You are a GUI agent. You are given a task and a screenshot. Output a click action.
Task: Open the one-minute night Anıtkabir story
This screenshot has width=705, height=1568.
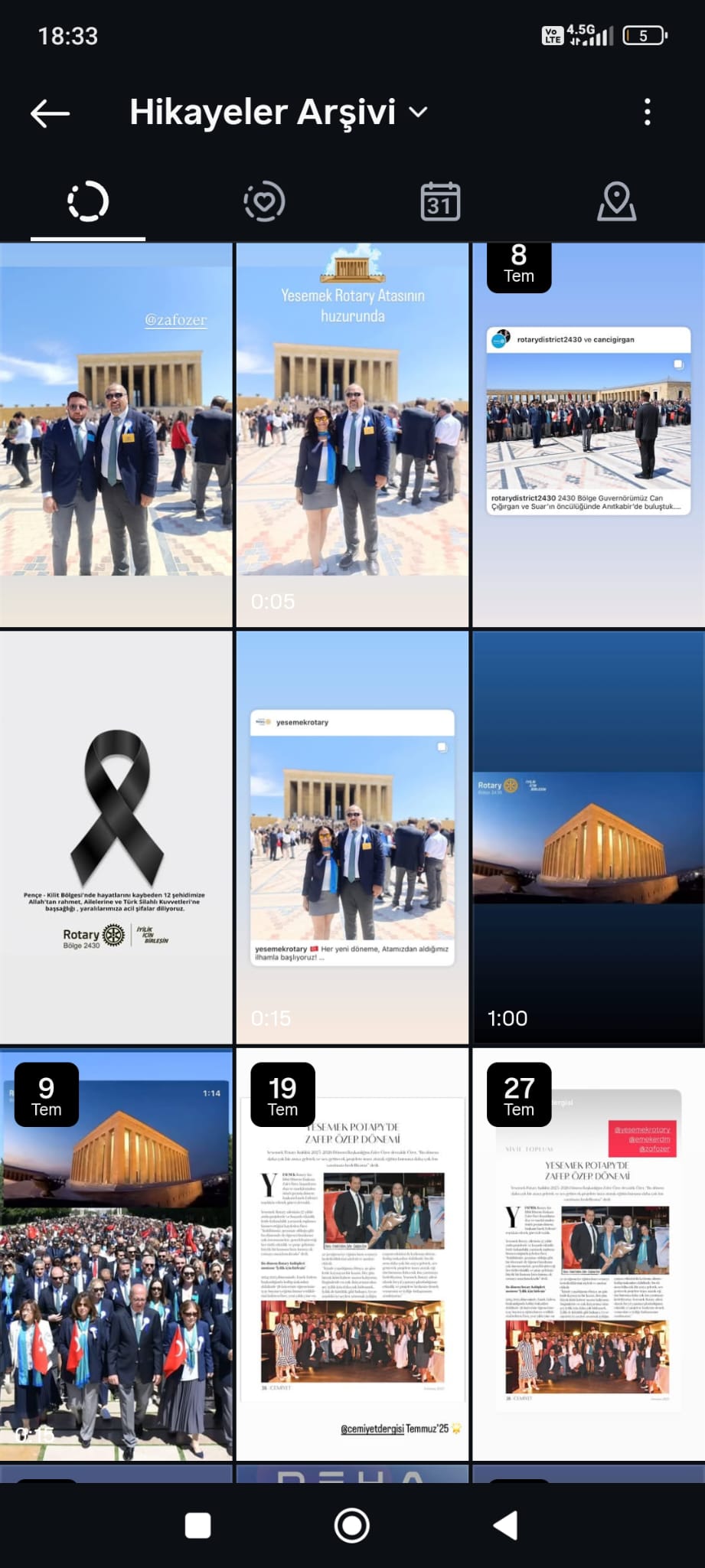click(x=588, y=837)
